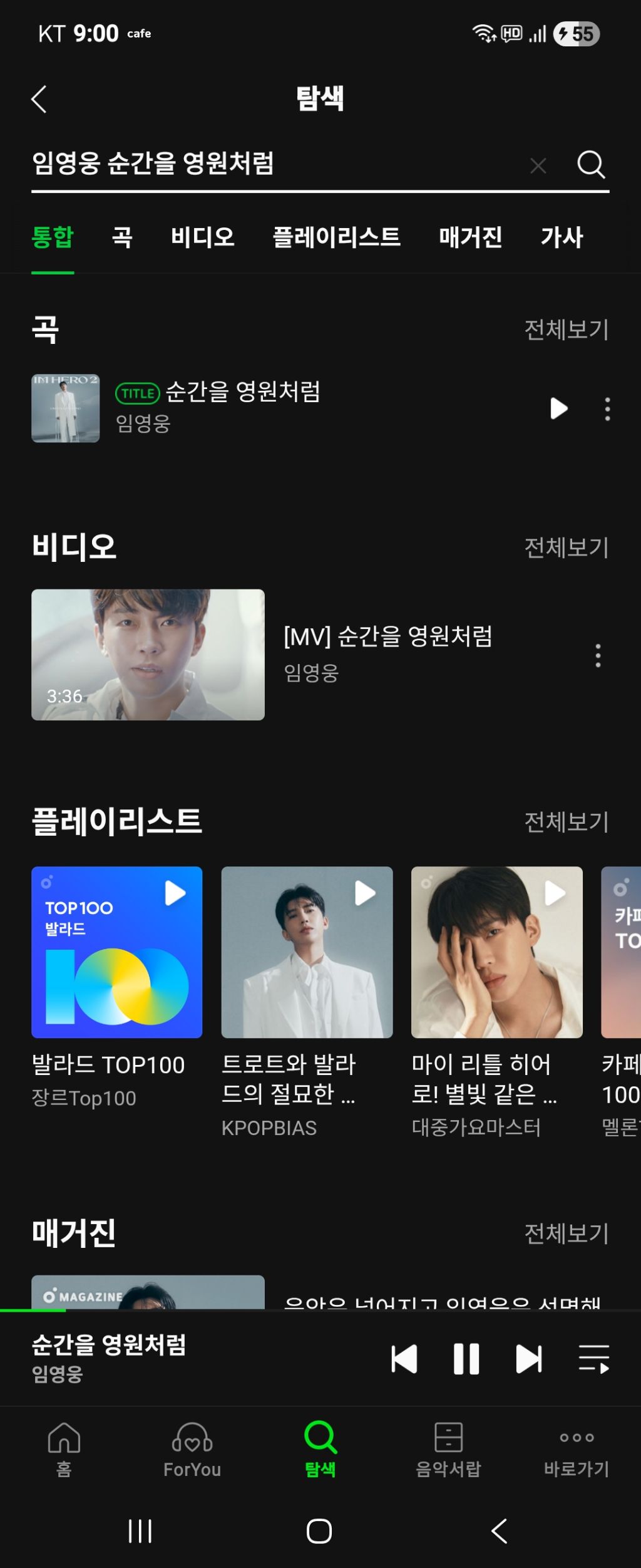
Task: View all results in the 비디오 section
Action: click(x=567, y=548)
